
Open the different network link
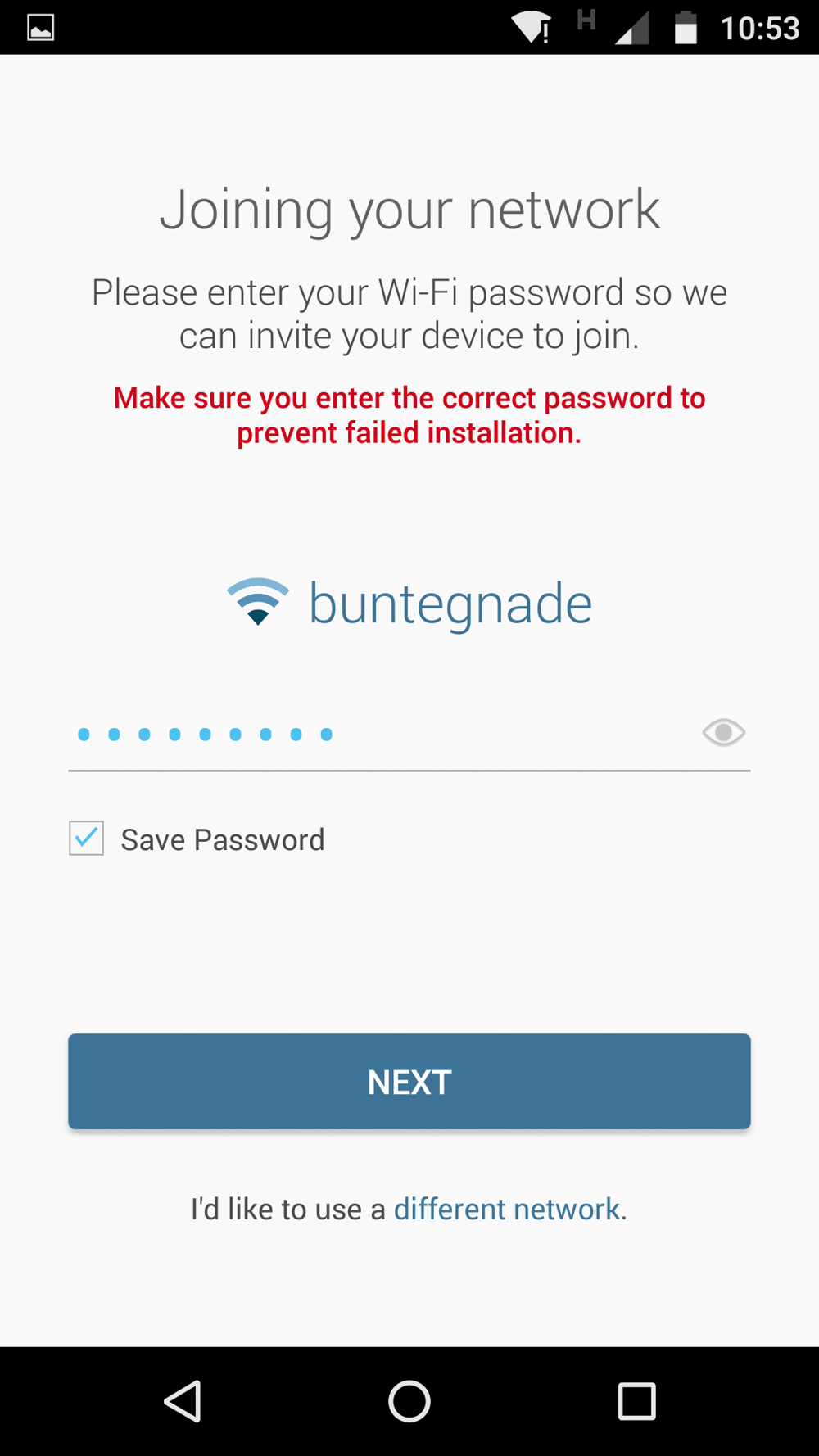tap(507, 1210)
